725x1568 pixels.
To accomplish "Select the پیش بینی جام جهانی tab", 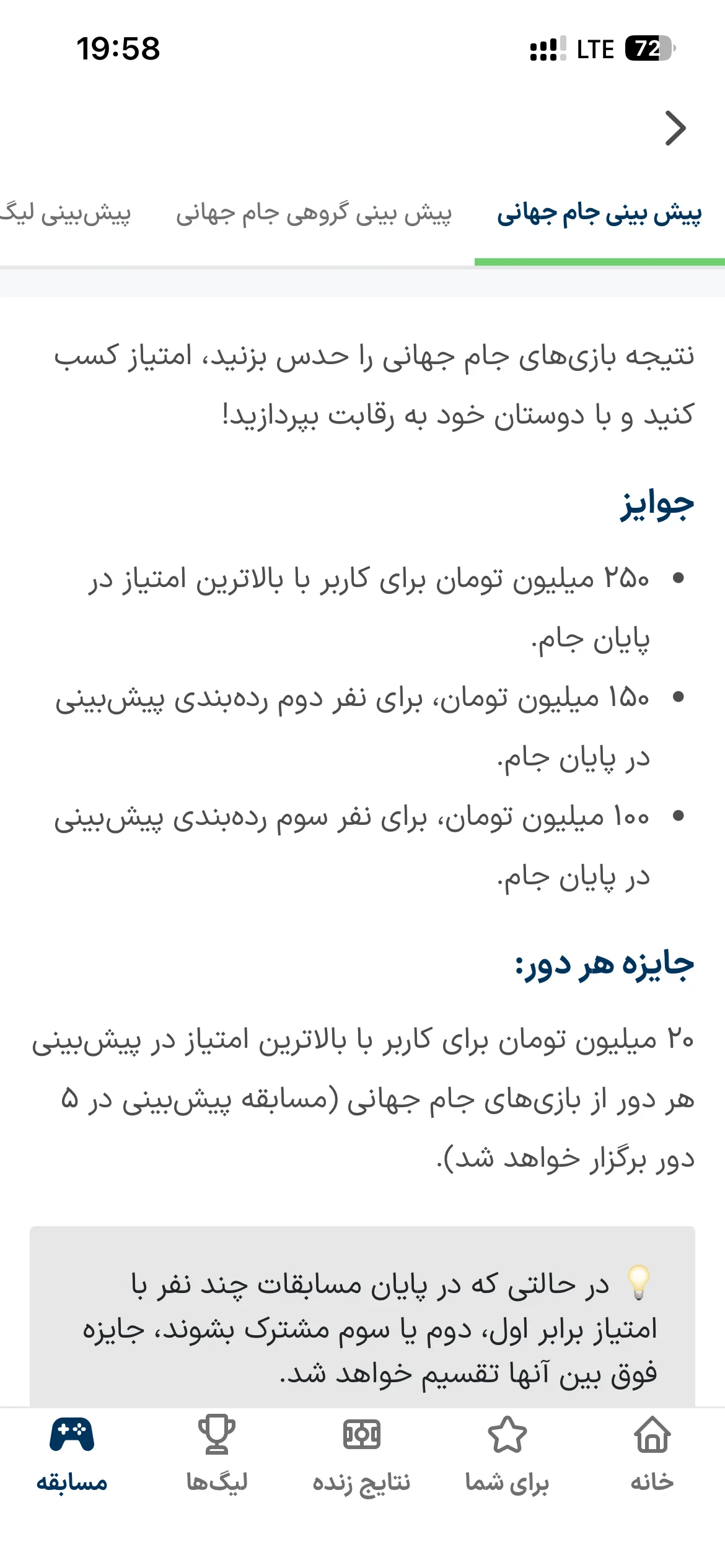I will (x=599, y=214).
